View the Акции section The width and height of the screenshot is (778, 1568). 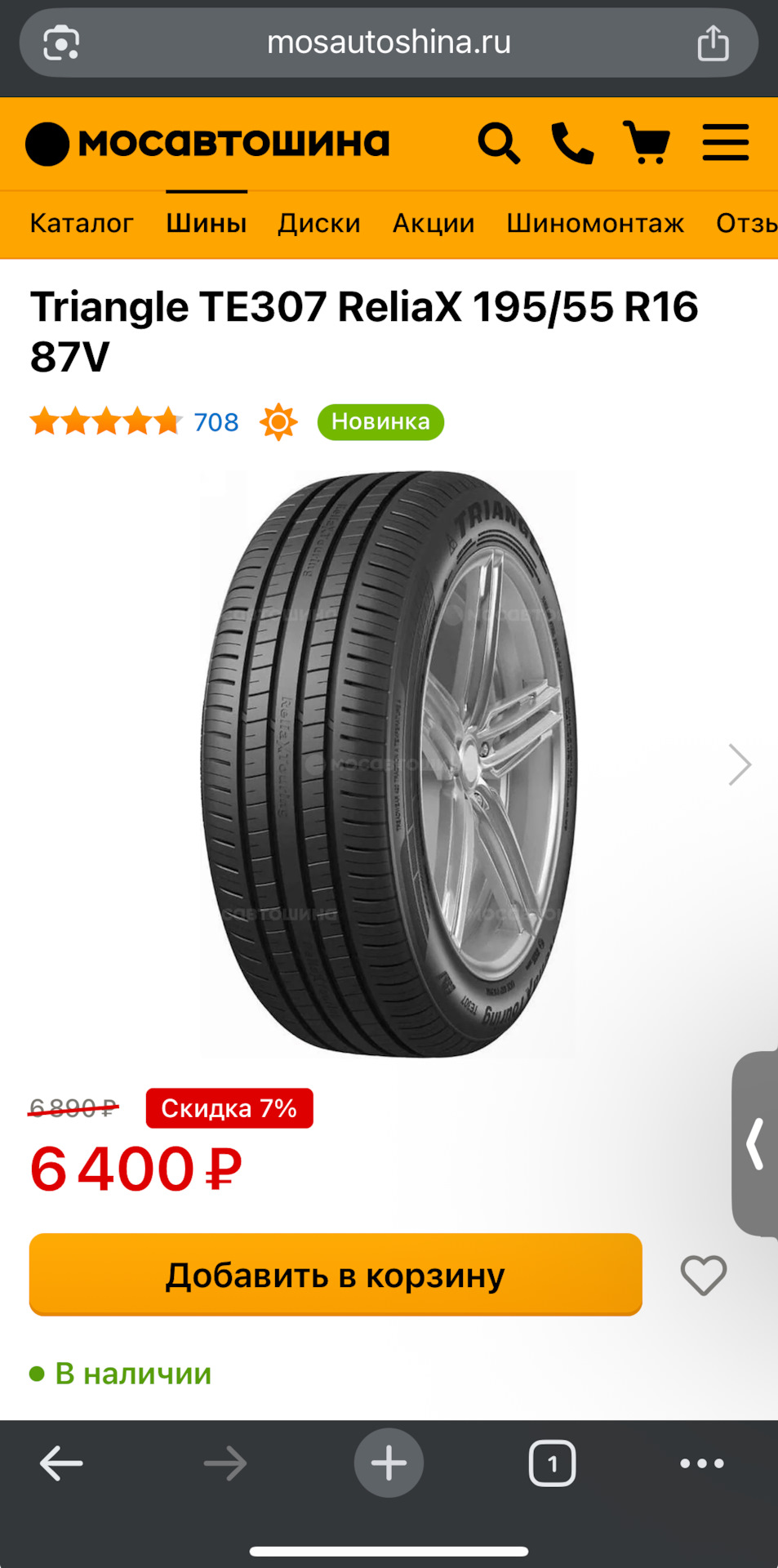tap(433, 223)
